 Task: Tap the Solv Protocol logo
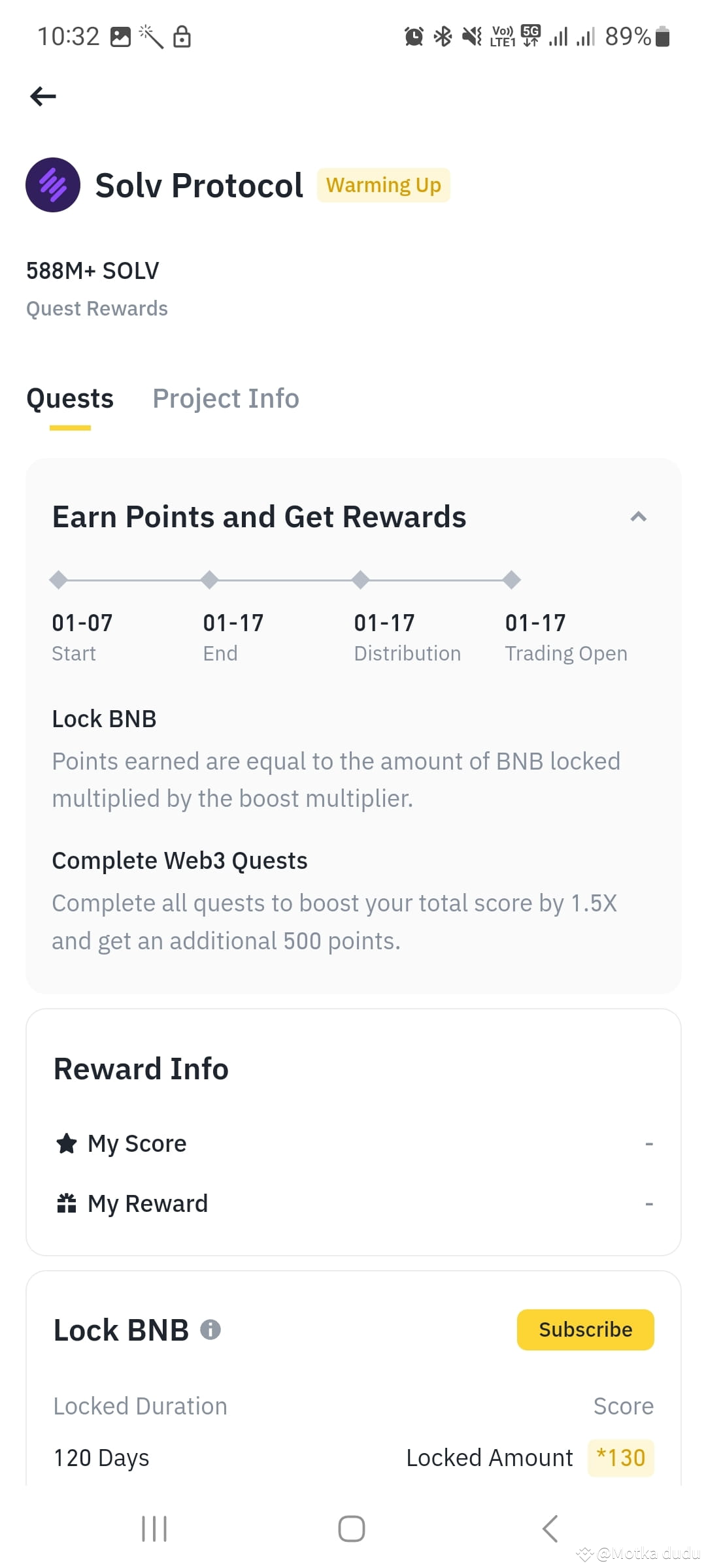53,185
